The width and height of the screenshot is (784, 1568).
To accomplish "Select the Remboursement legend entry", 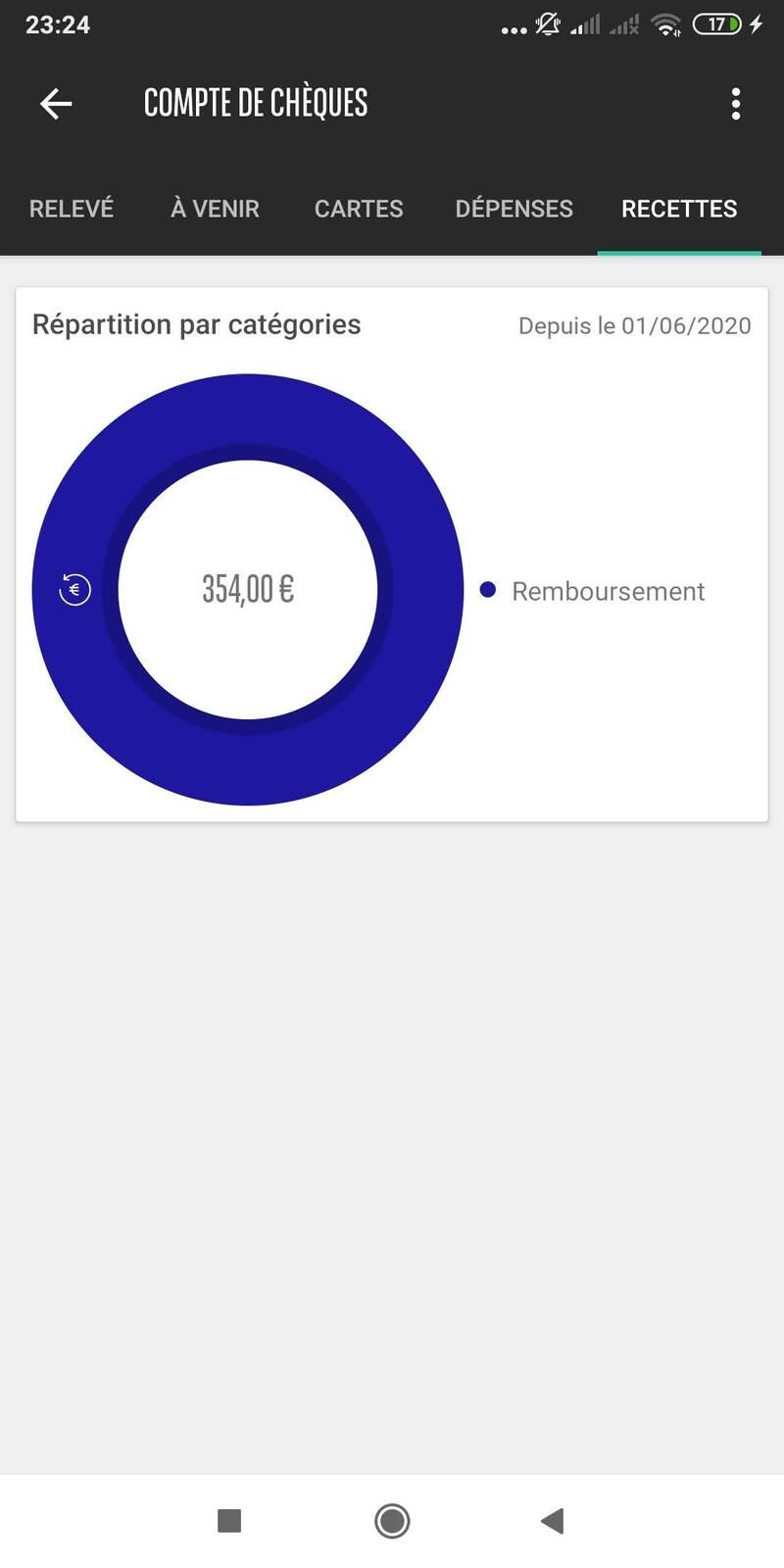I will coord(592,591).
